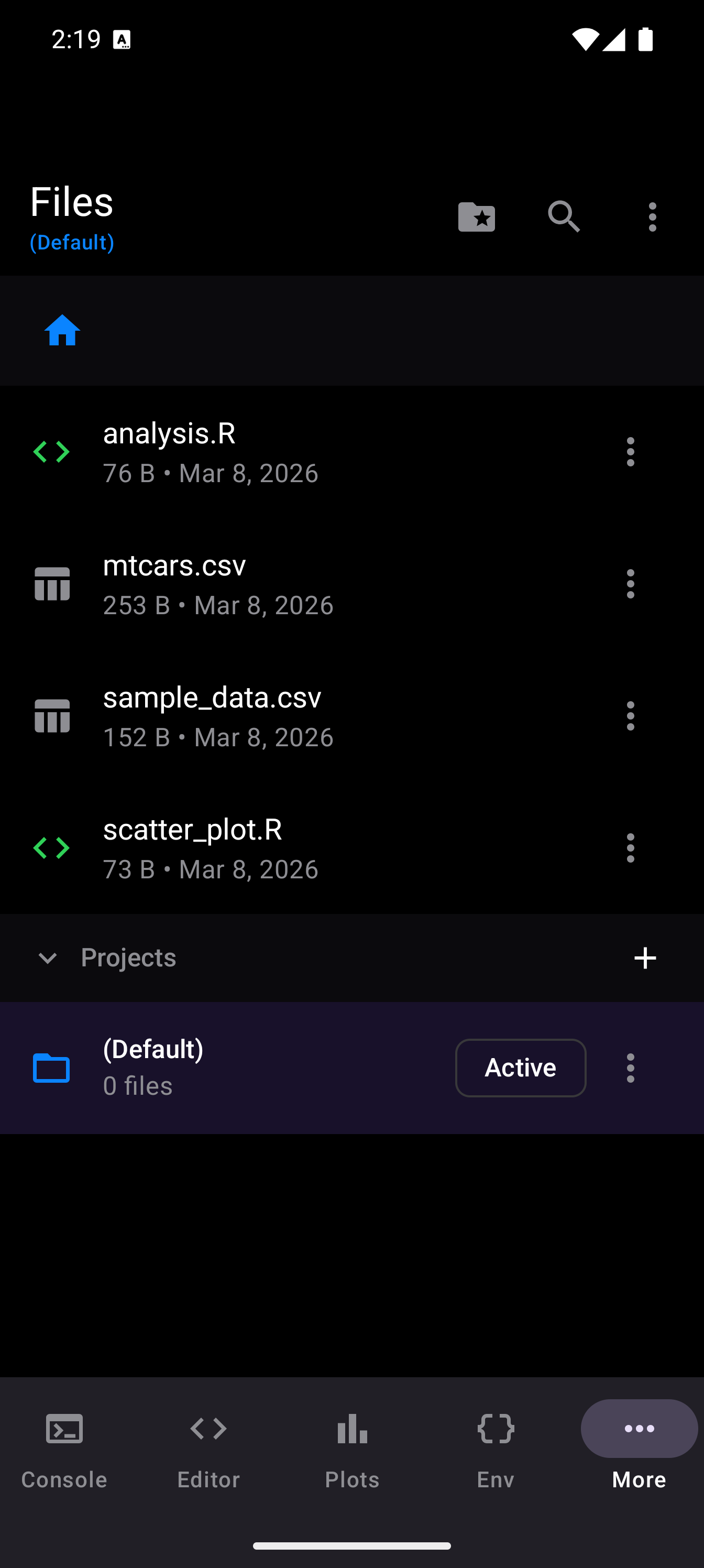Add a new project with plus icon

coord(645,958)
